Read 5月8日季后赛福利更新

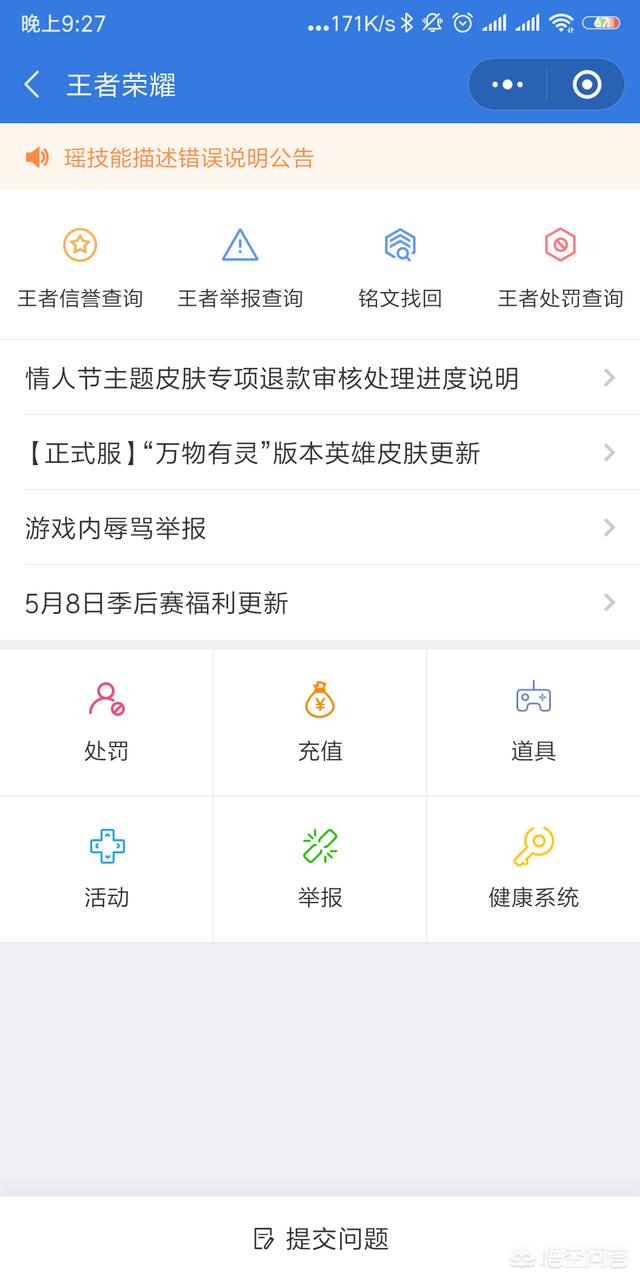click(x=320, y=603)
